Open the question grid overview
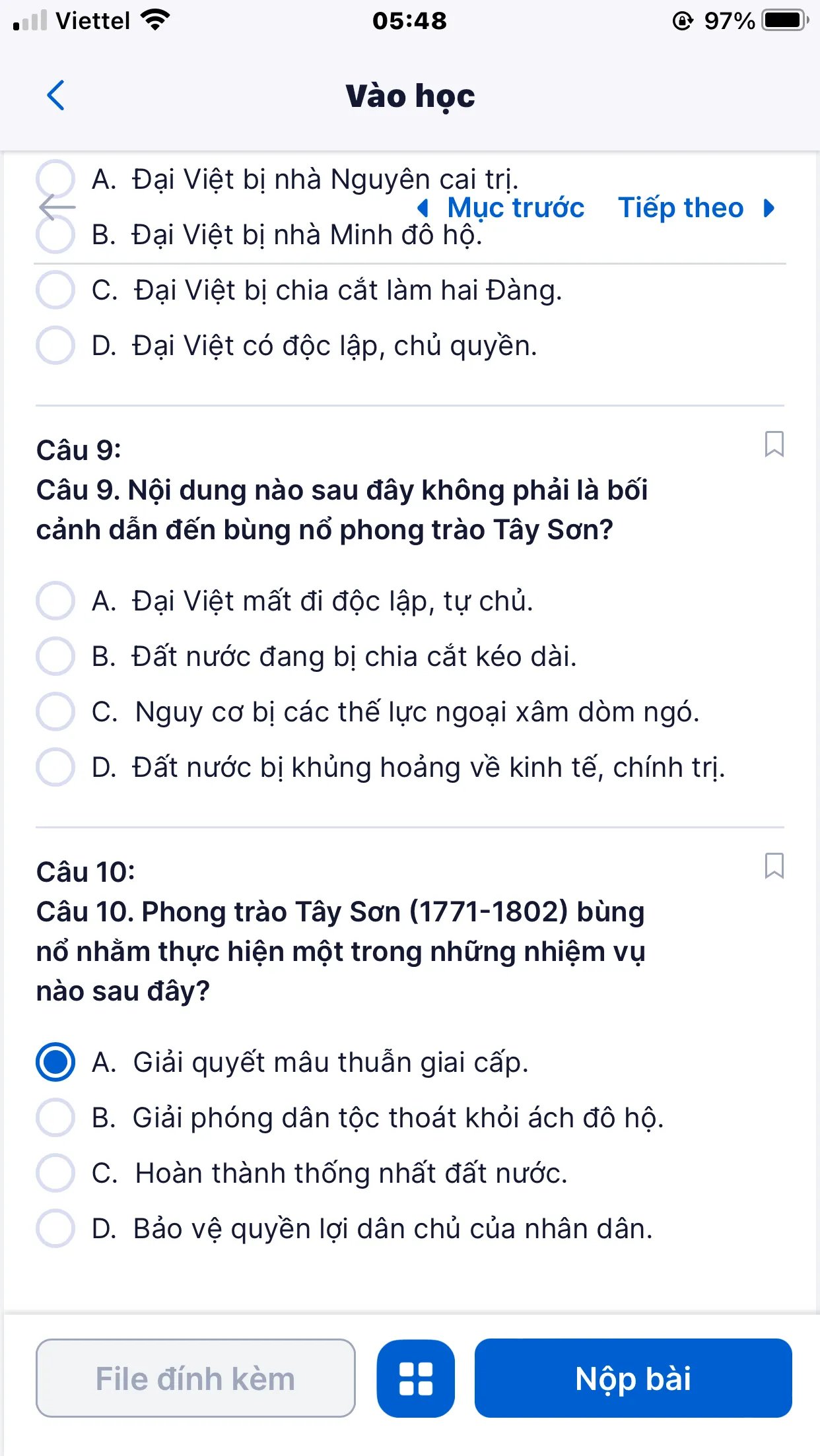This screenshot has width=820, height=1456. [416, 1378]
